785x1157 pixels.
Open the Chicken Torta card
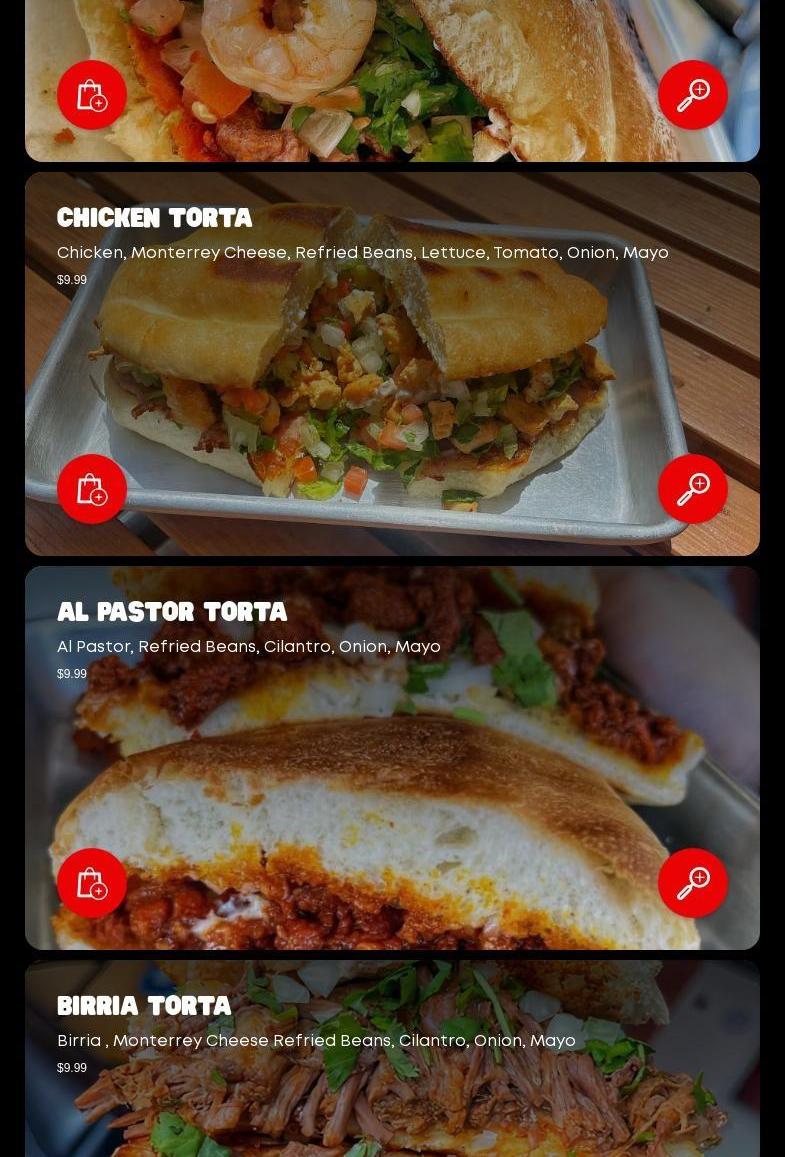[155, 218]
